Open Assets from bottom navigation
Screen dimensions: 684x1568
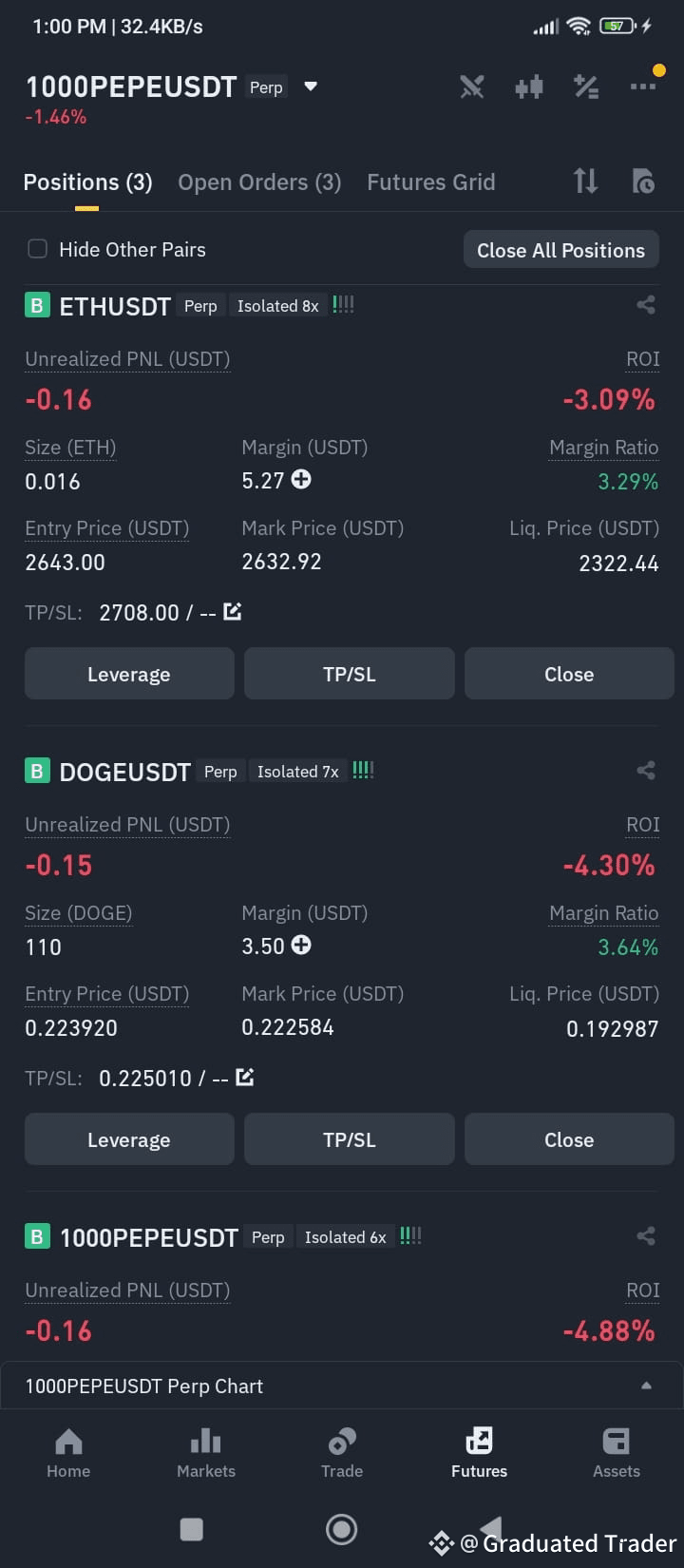click(x=616, y=1451)
